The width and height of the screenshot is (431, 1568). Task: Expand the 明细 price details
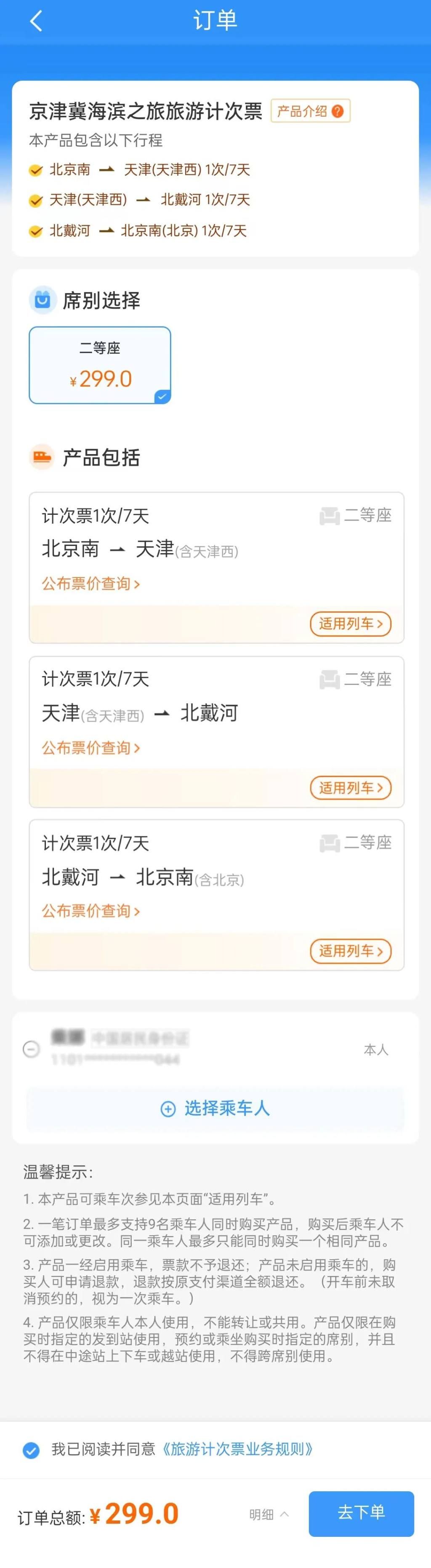pyautogui.click(x=269, y=1514)
